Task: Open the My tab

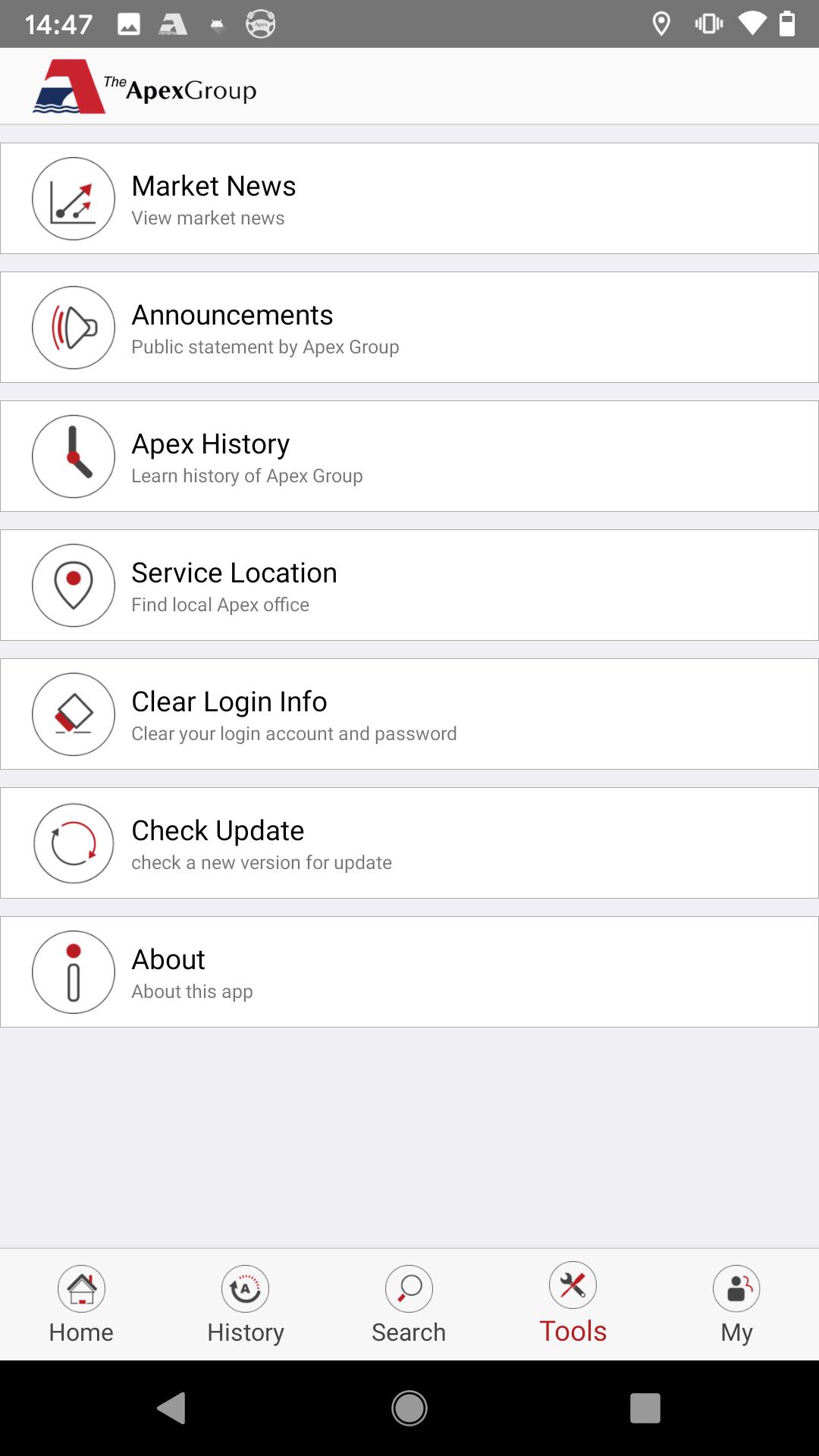Action: tap(736, 1304)
